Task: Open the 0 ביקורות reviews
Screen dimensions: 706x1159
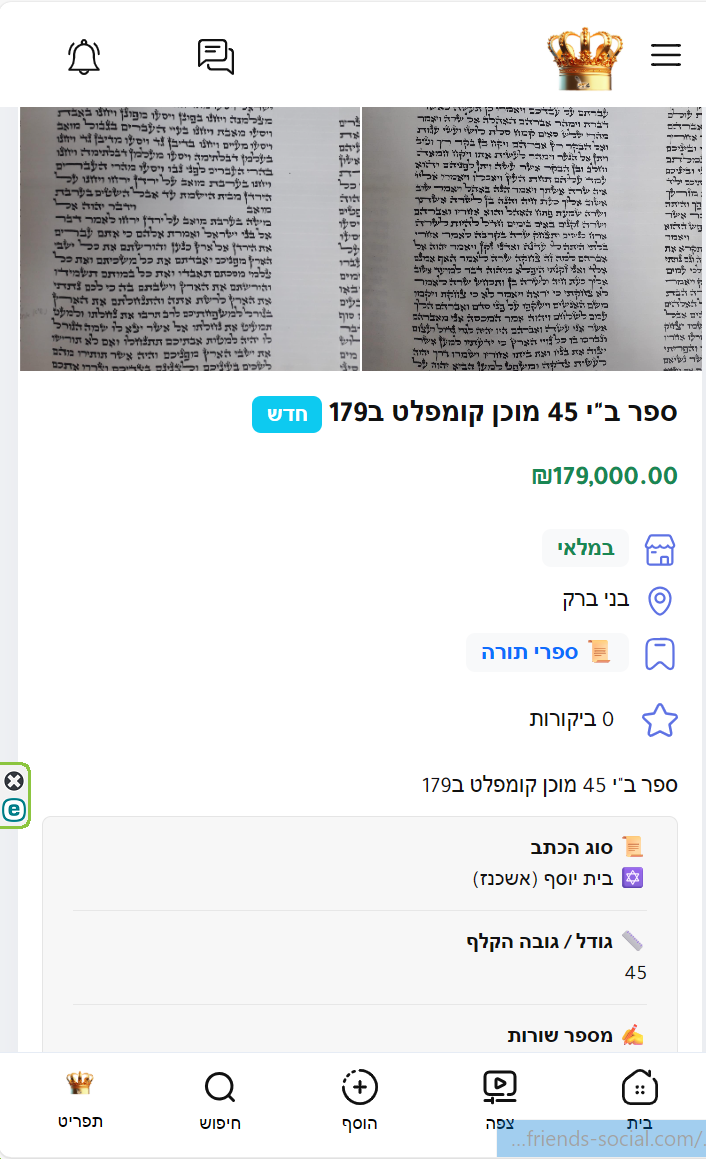Action: click(571, 719)
